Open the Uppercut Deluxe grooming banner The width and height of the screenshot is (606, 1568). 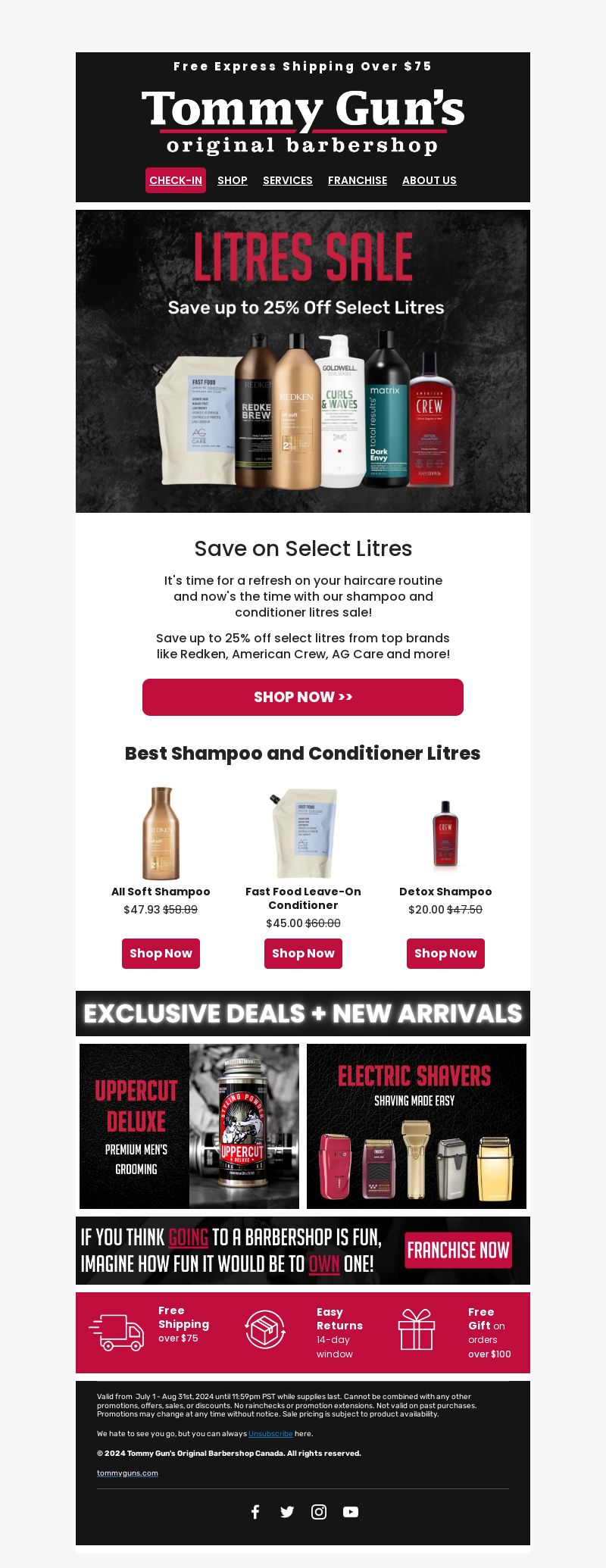[x=189, y=1126]
